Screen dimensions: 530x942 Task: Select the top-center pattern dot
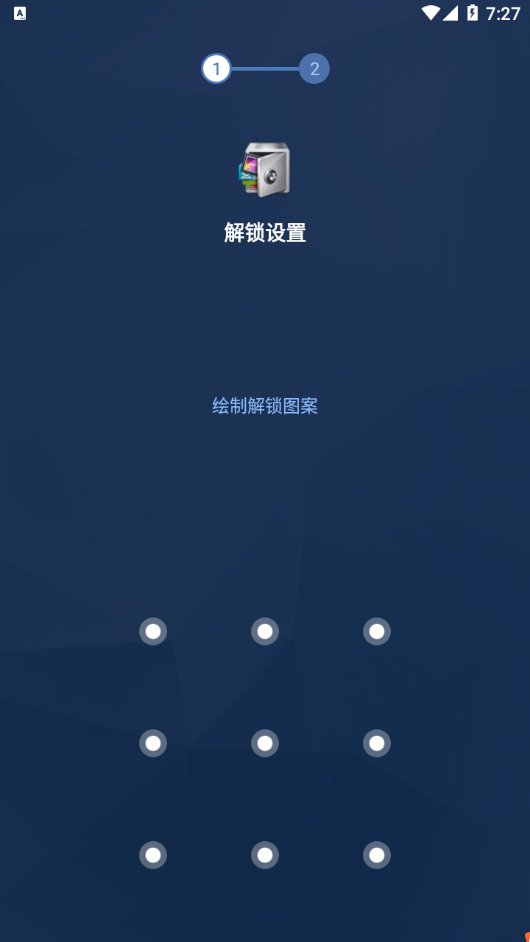[265, 631]
